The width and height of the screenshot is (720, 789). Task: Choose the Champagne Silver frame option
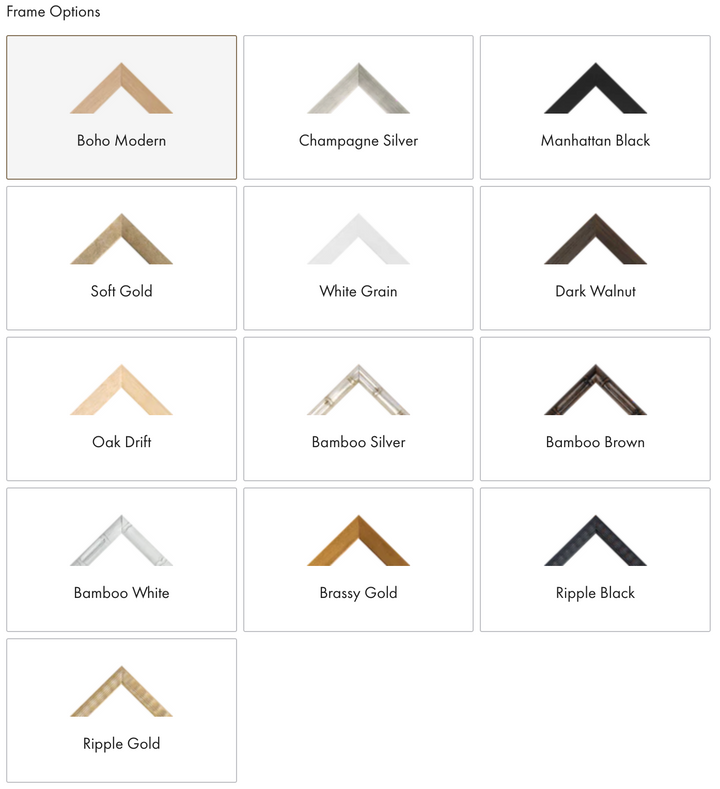pos(358,108)
